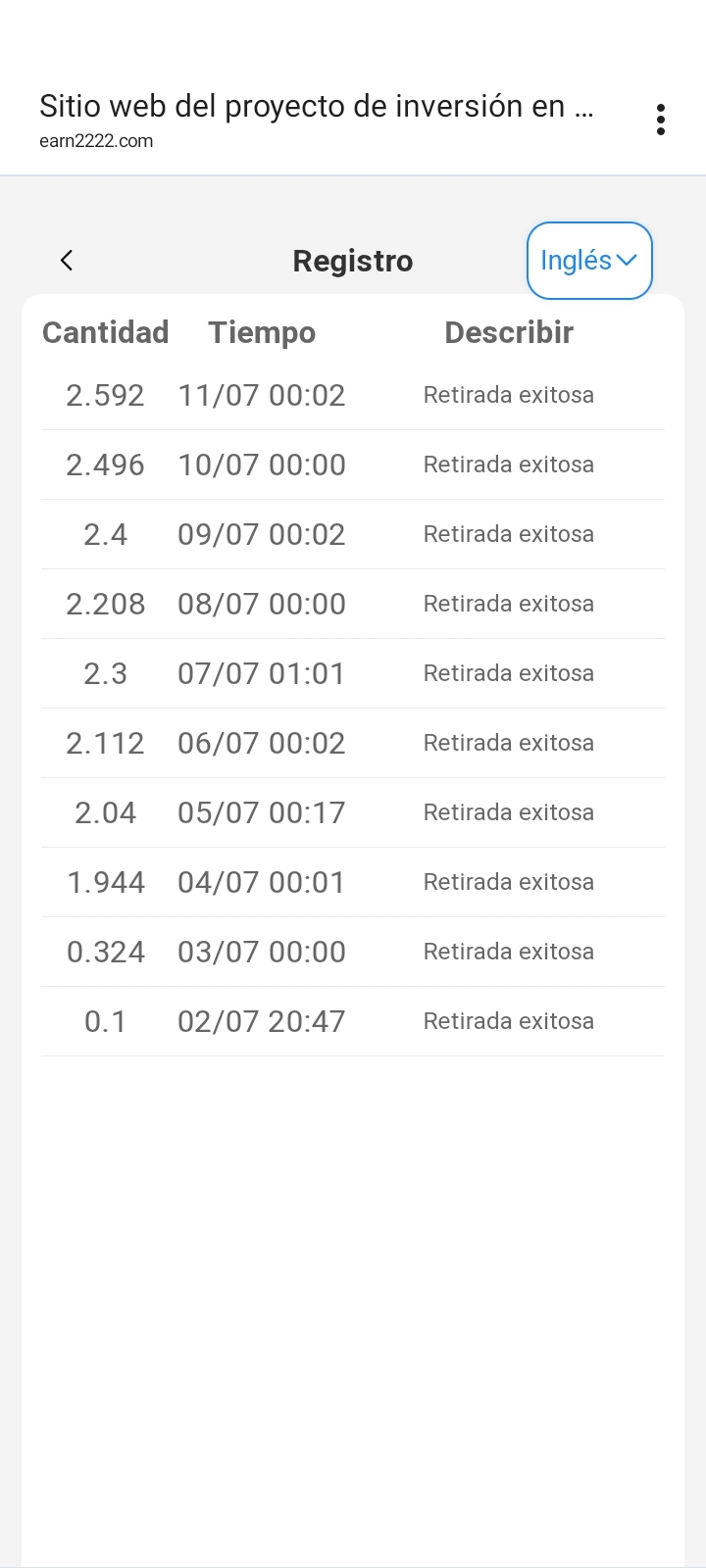
Task: Open the browser overflow menu
Action: (661, 120)
